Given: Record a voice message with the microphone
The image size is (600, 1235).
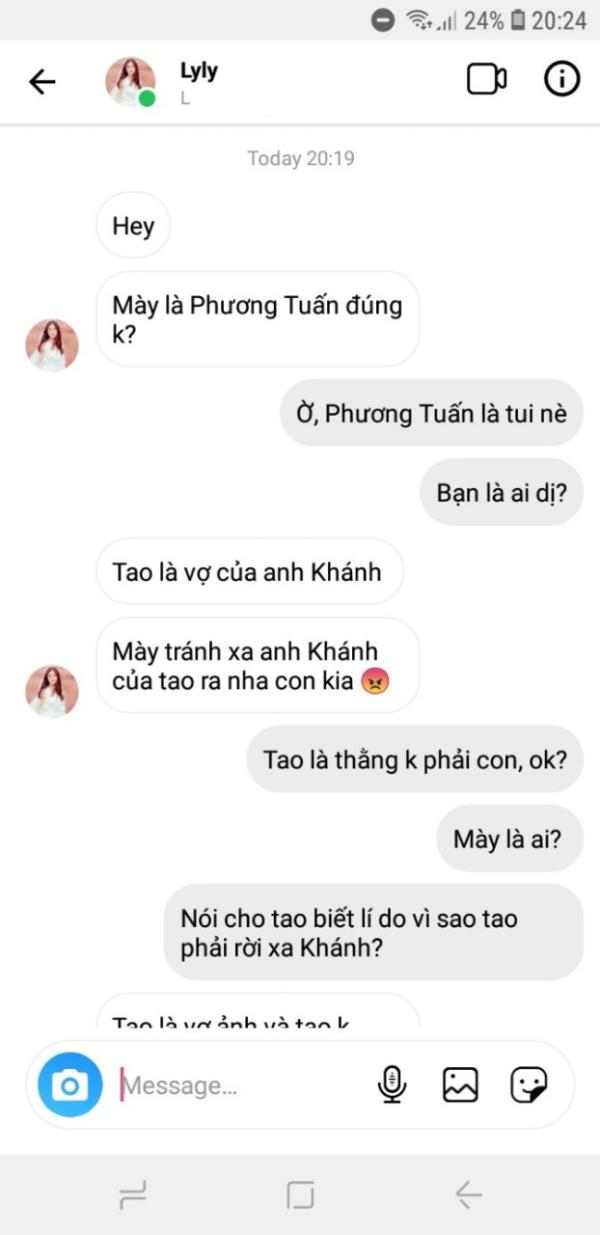Looking at the screenshot, I should (392, 1085).
